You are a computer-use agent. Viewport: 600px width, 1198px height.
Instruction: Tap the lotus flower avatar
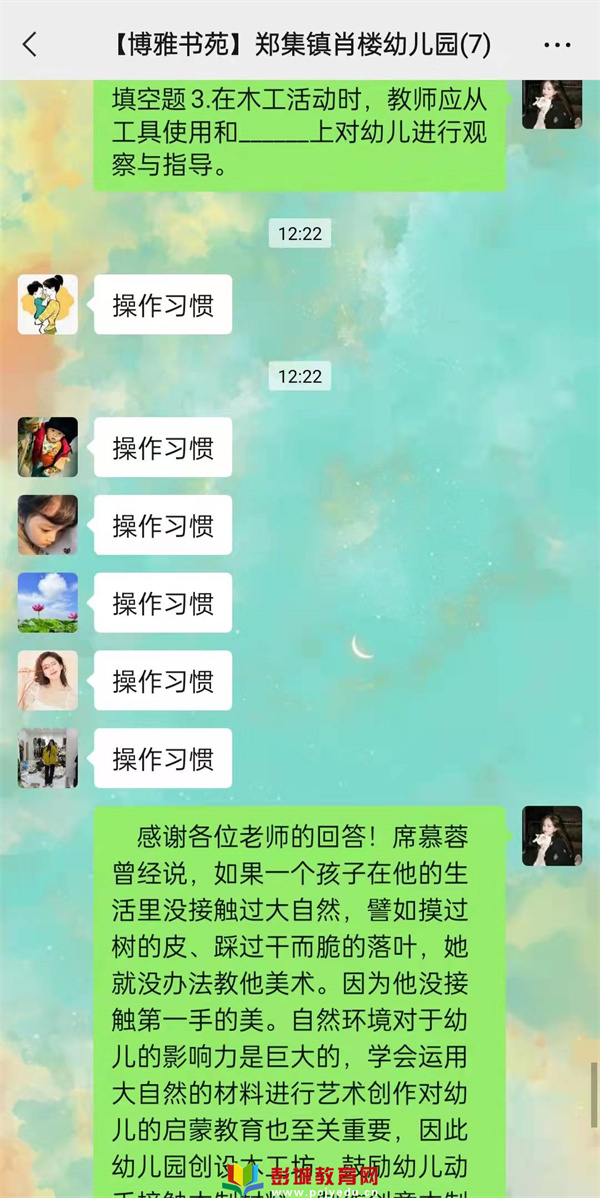[x=47, y=602]
